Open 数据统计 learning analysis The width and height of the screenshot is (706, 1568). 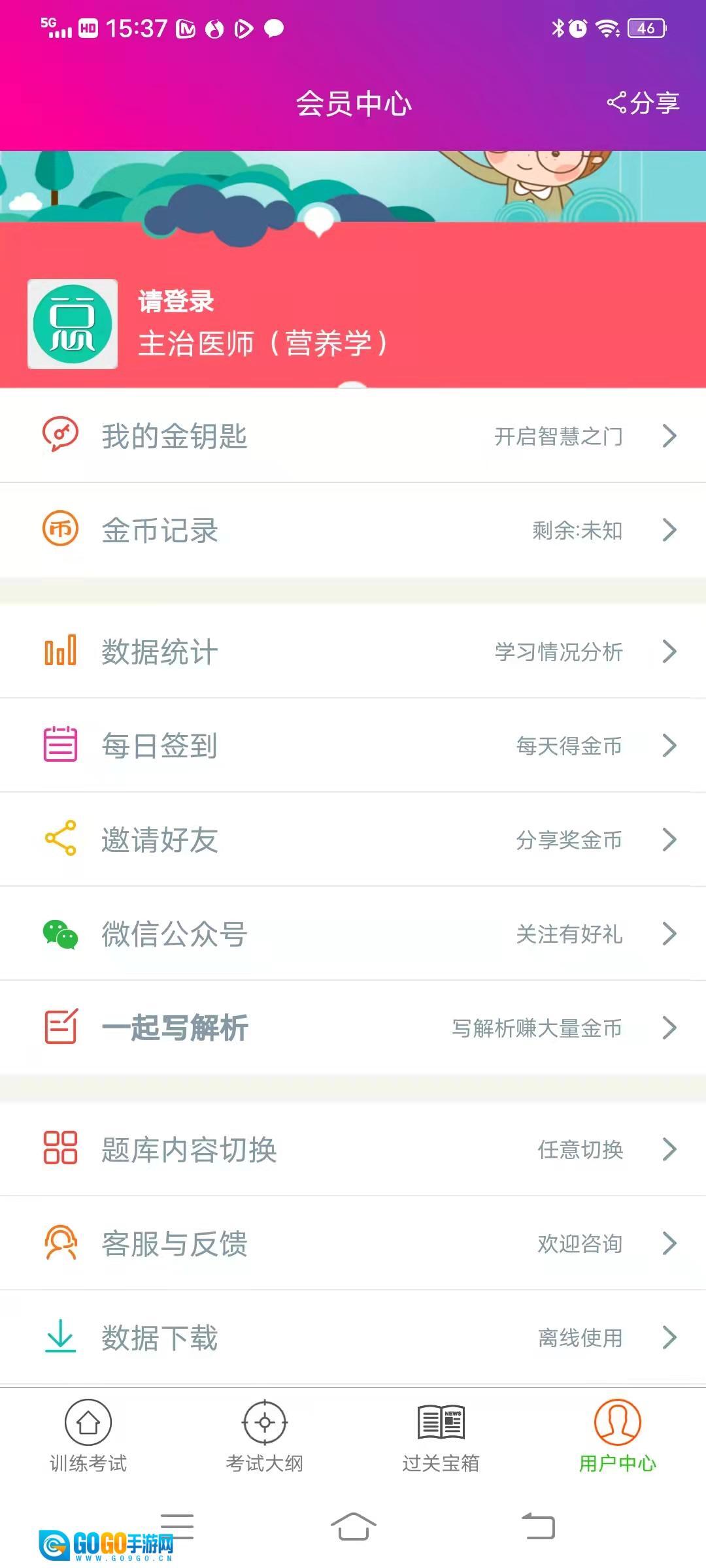(x=353, y=651)
